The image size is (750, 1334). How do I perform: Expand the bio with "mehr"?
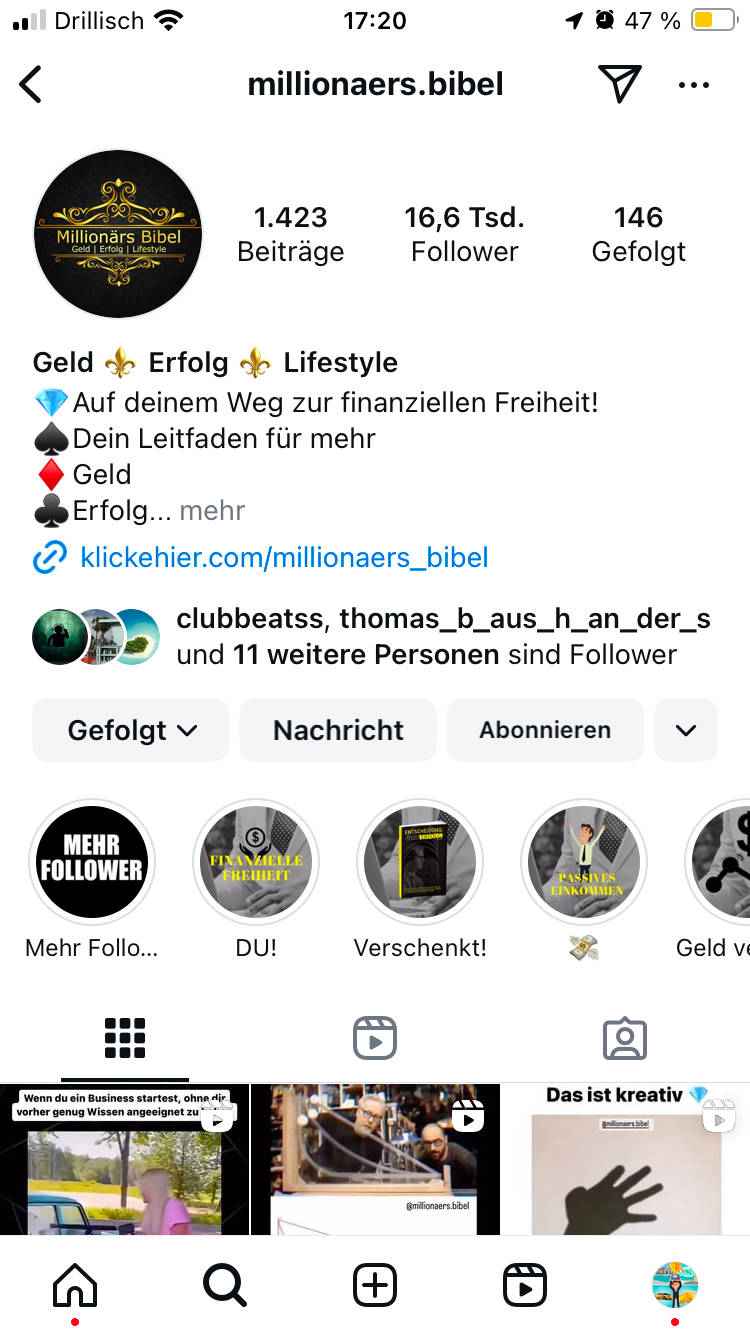[212, 510]
